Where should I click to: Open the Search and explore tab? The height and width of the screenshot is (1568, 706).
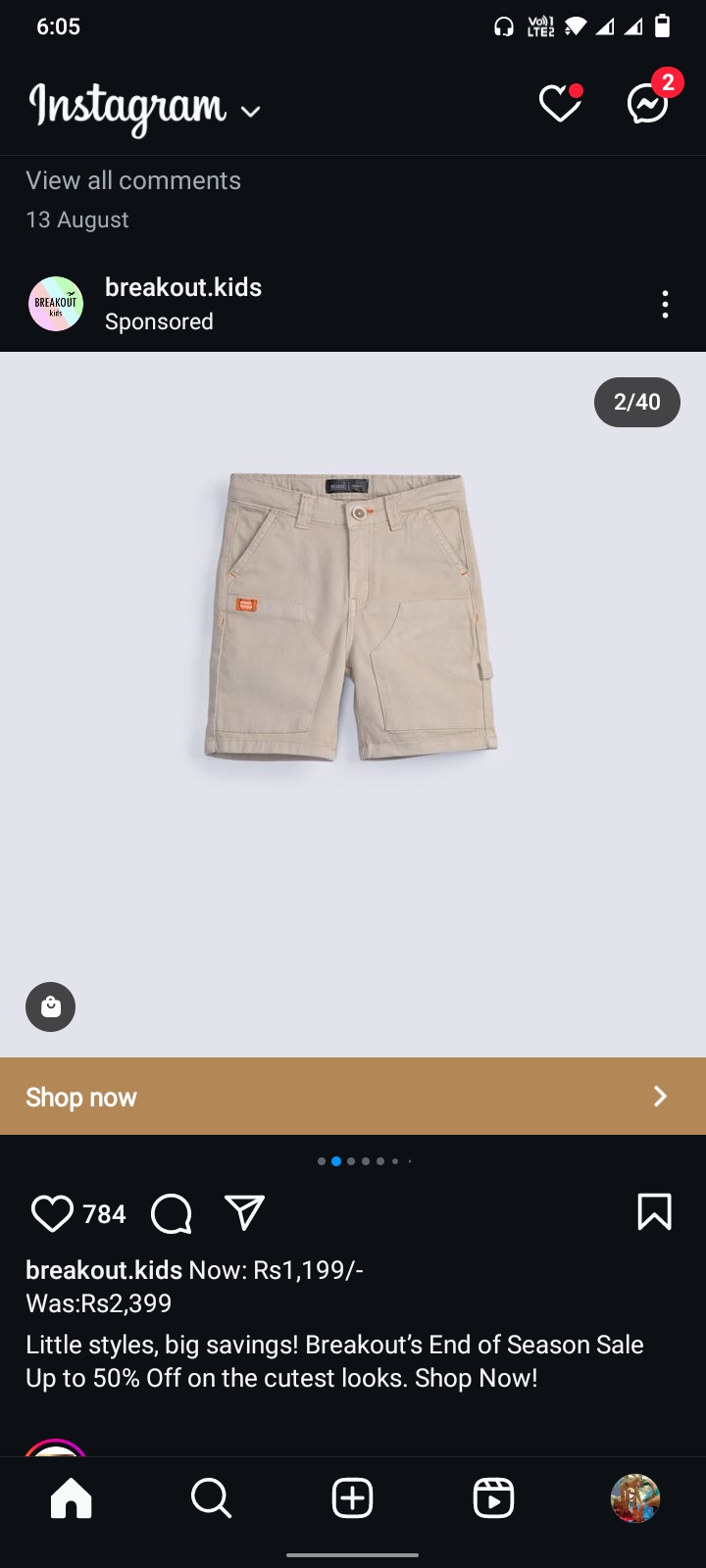(211, 1498)
